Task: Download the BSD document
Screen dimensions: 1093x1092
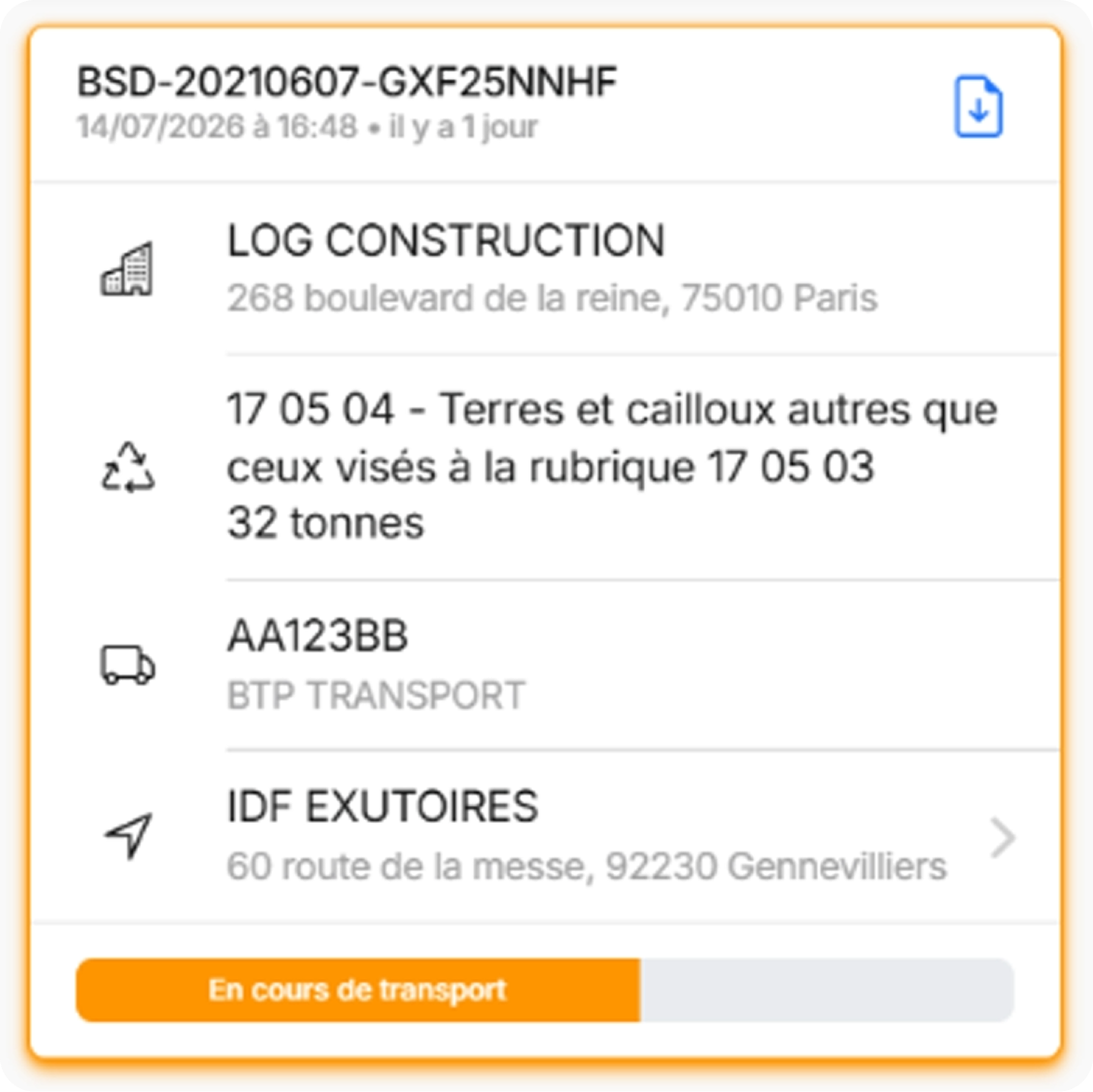Action: 978,106
